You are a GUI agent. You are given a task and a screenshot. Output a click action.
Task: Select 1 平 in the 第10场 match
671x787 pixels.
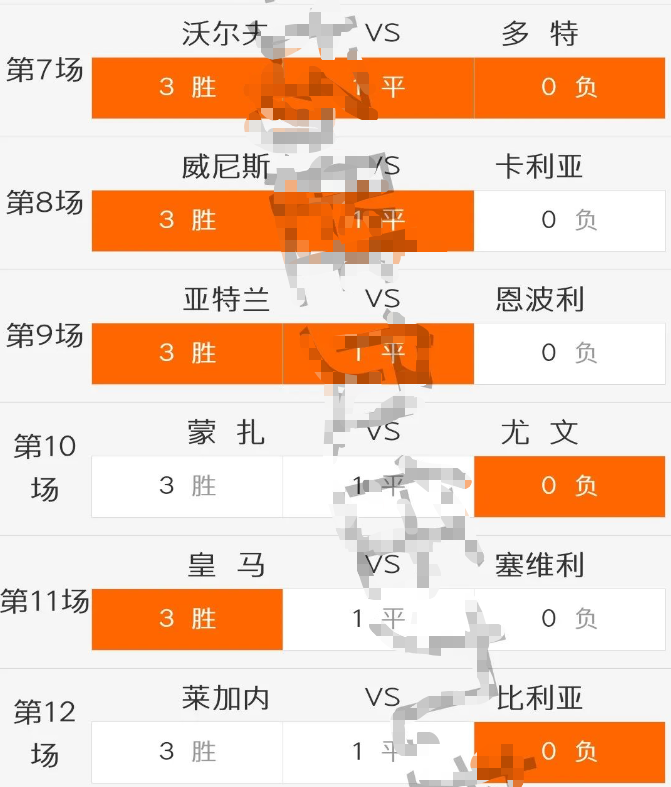(x=378, y=486)
